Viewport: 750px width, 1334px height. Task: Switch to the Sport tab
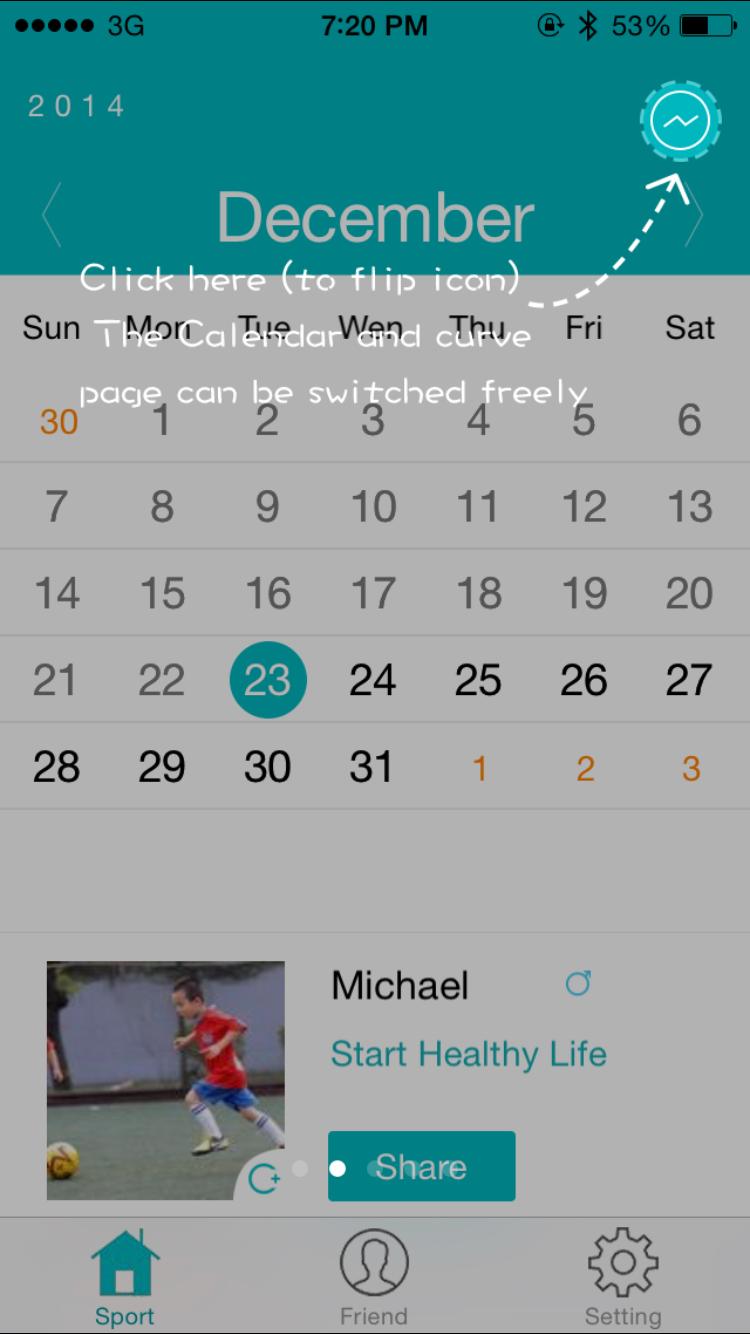click(x=125, y=1277)
